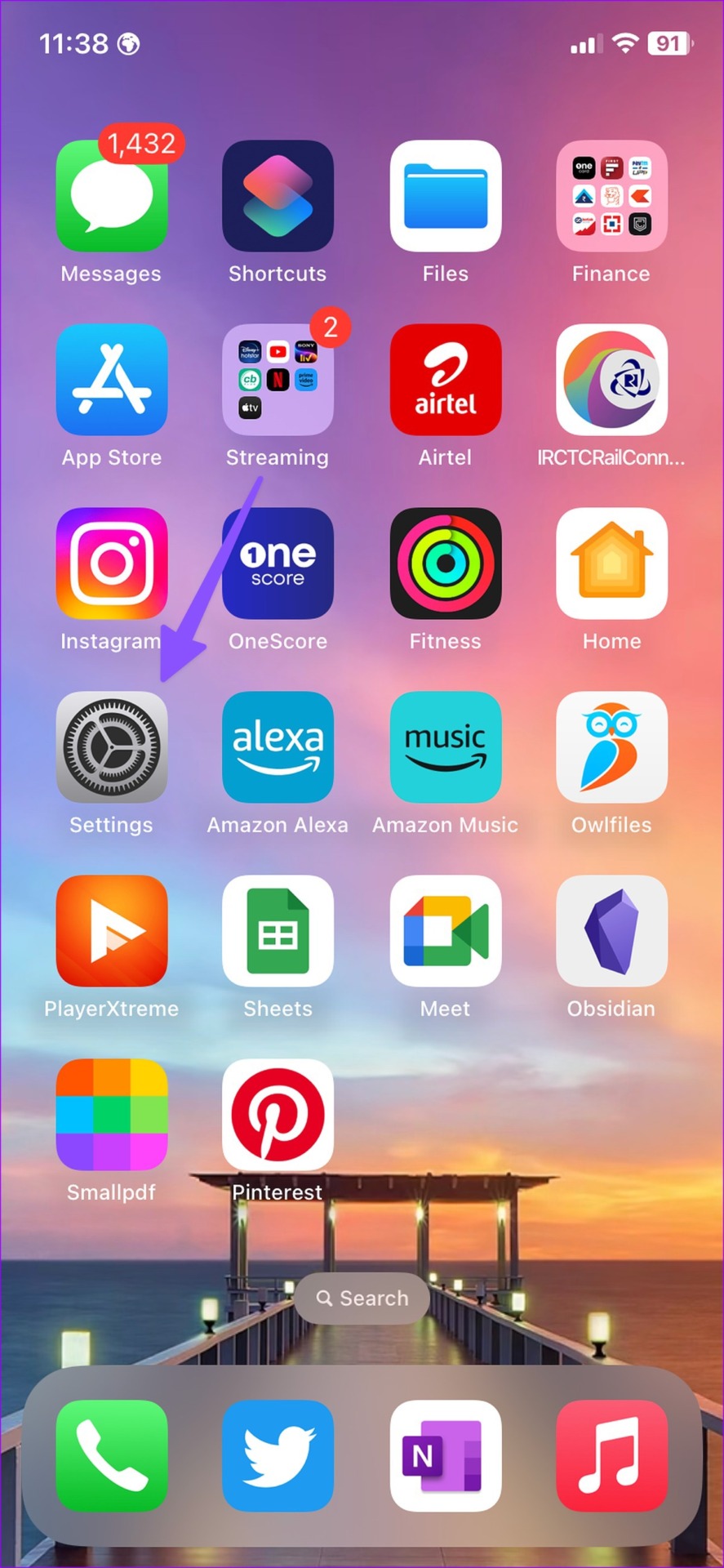Launch the OneScore app
The height and width of the screenshot is (1568, 724).
pyautogui.click(x=278, y=563)
